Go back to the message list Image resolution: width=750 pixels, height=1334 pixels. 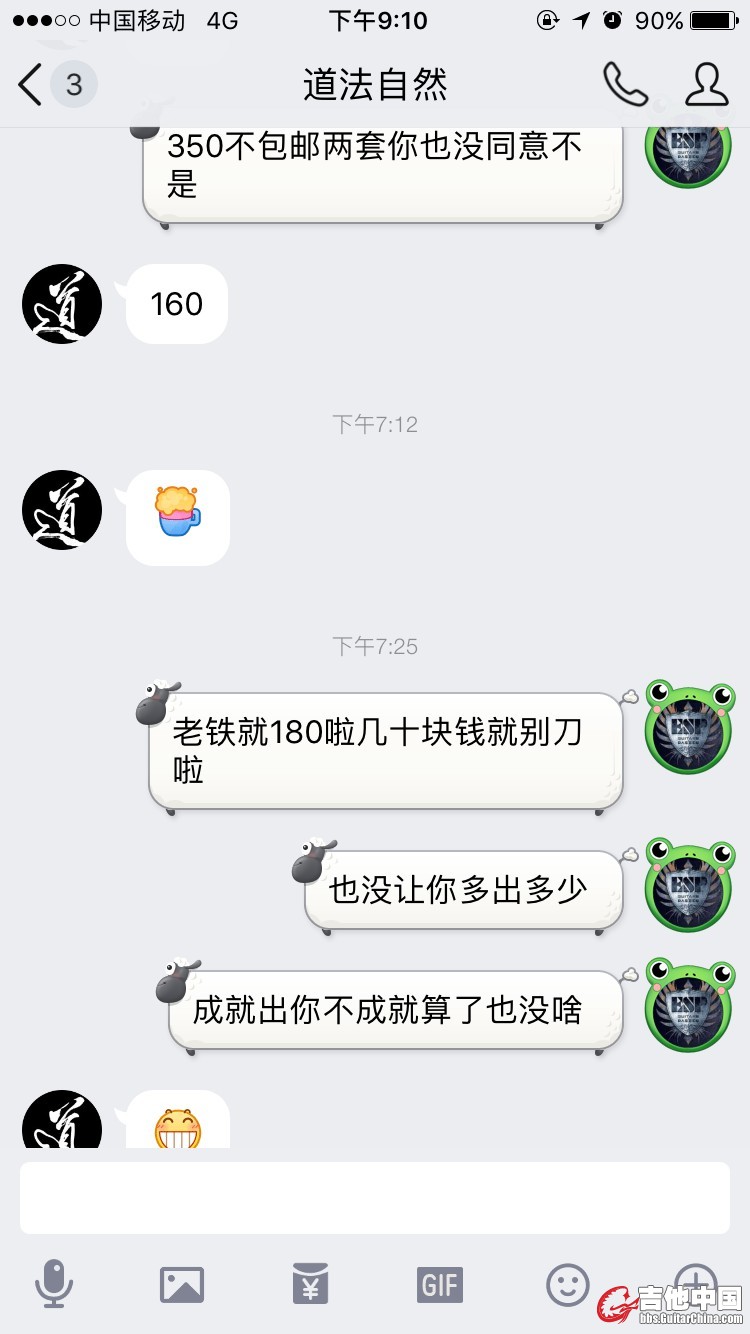click(x=32, y=85)
